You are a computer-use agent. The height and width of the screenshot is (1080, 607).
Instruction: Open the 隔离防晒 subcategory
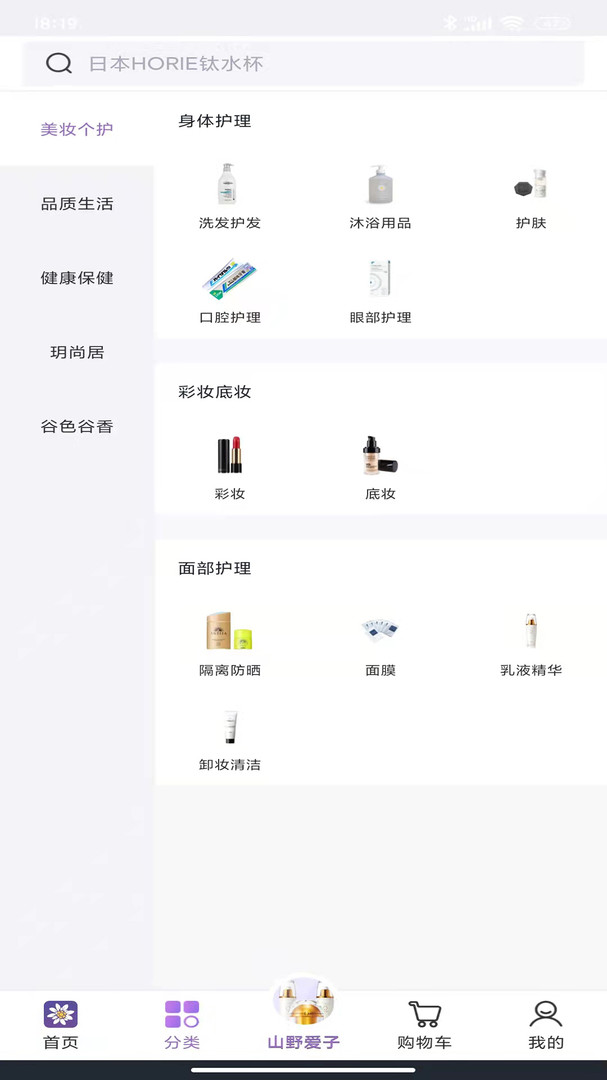tap(229, 643)
